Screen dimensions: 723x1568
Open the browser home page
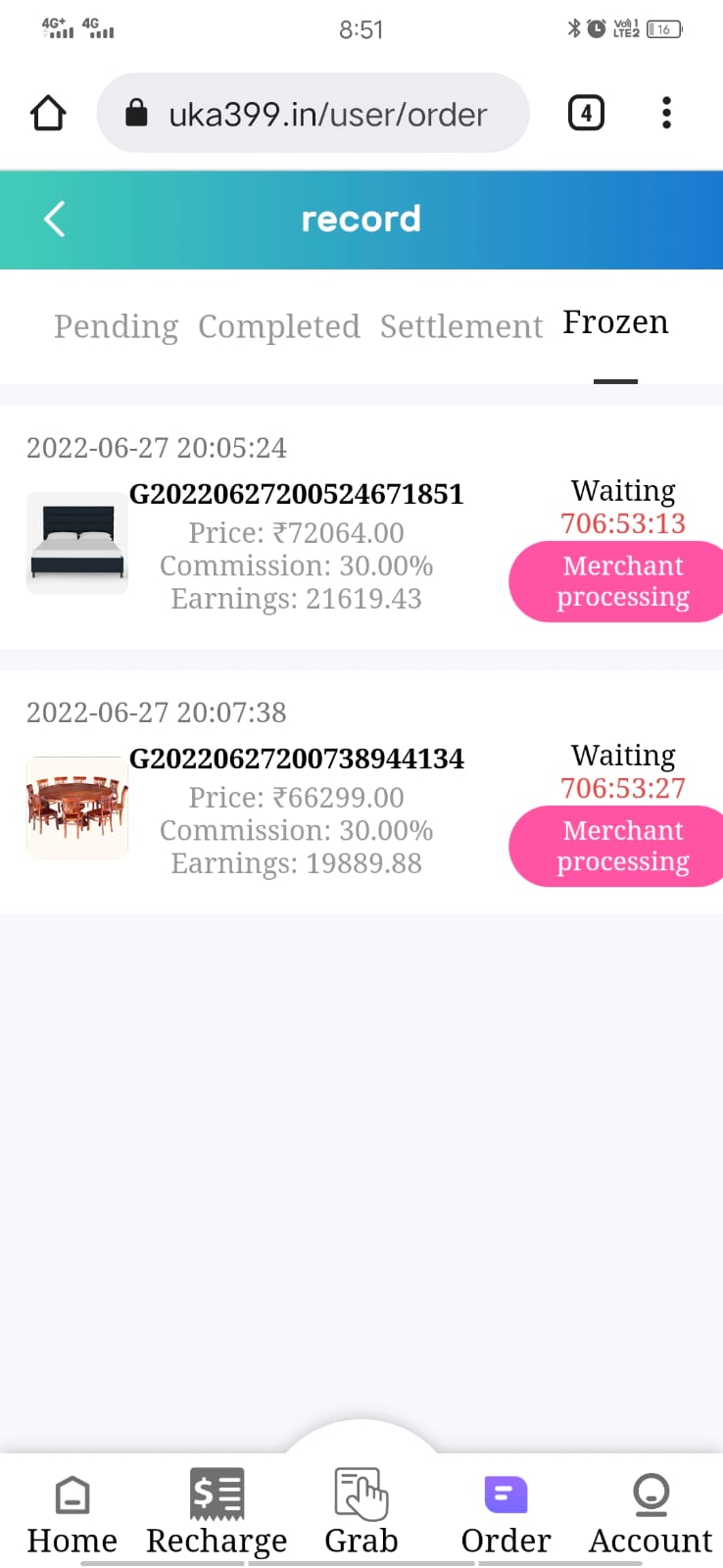click(x=48, y=114)
